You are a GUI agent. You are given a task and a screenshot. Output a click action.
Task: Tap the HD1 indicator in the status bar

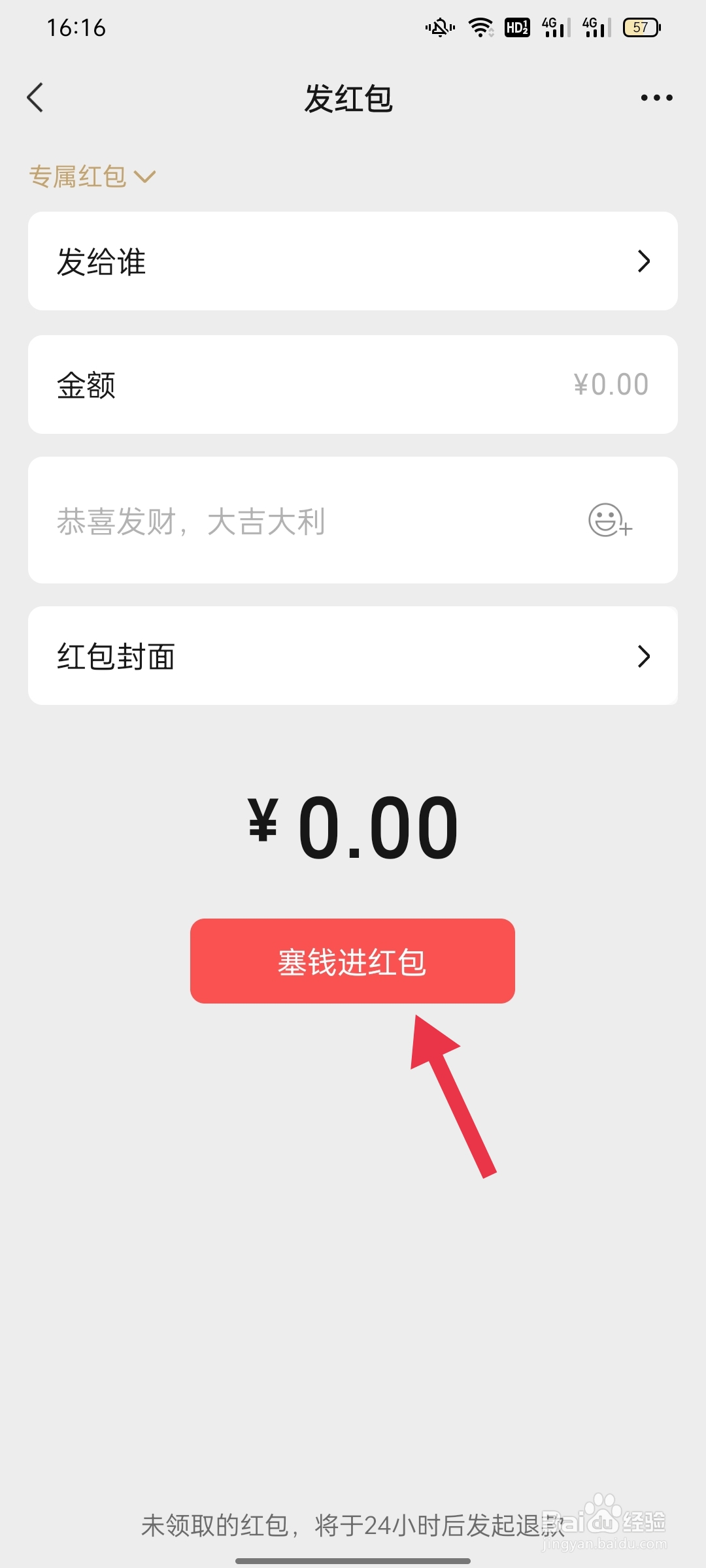(516, 26)
